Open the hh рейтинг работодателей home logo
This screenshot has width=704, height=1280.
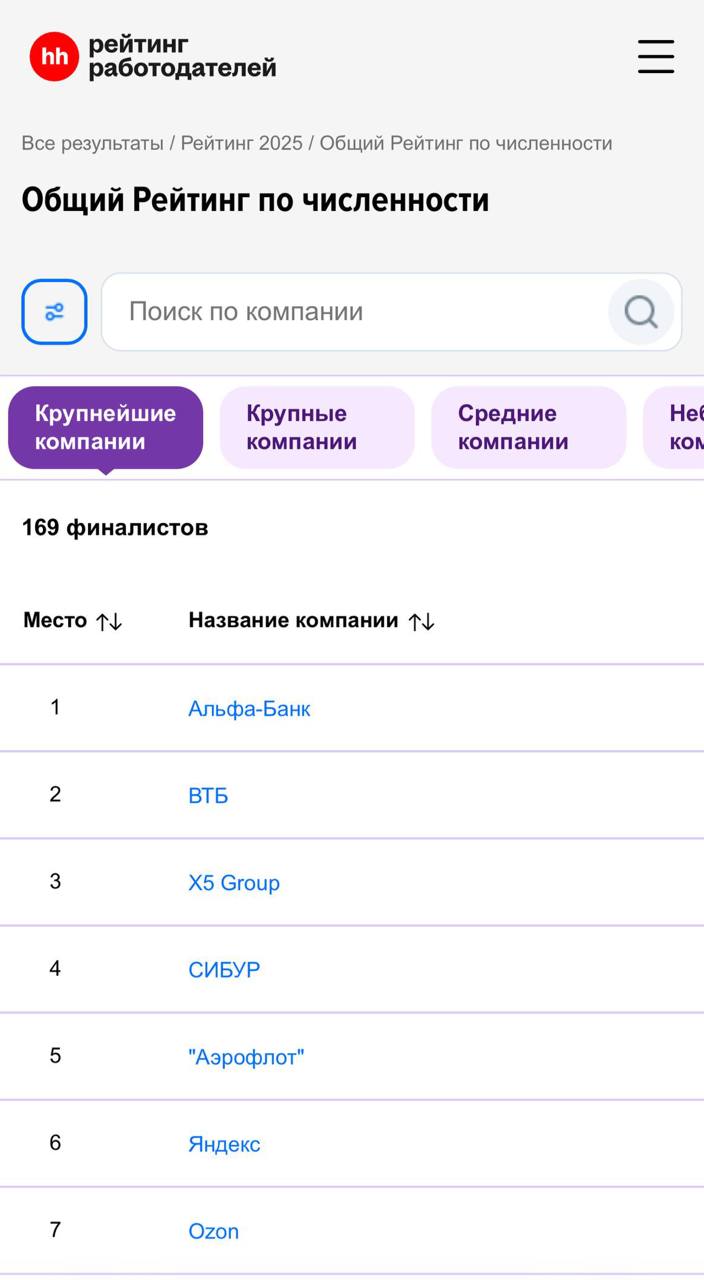click(x=153, y=57)
